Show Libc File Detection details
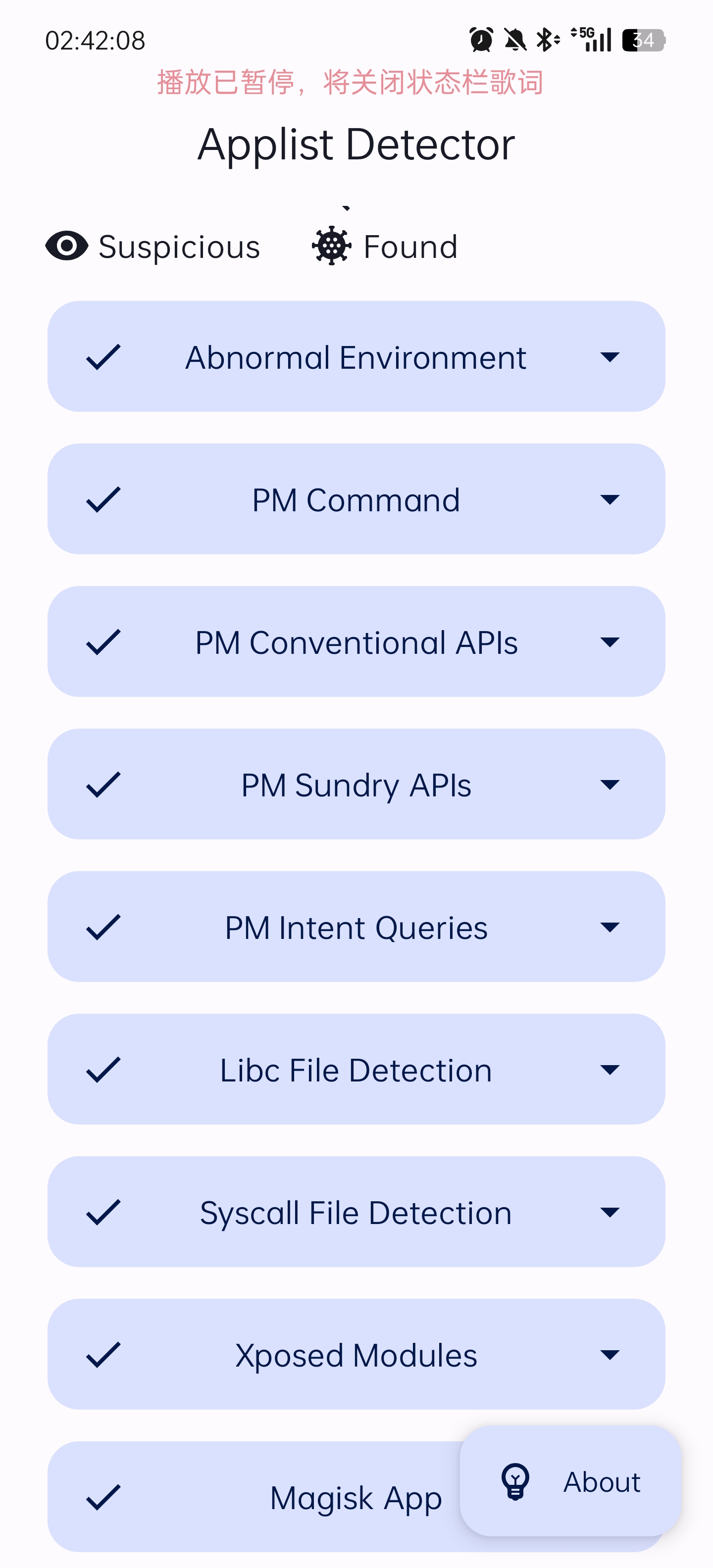The height and width of the screenshot is (1568, 713). [x=610, y=1070]
